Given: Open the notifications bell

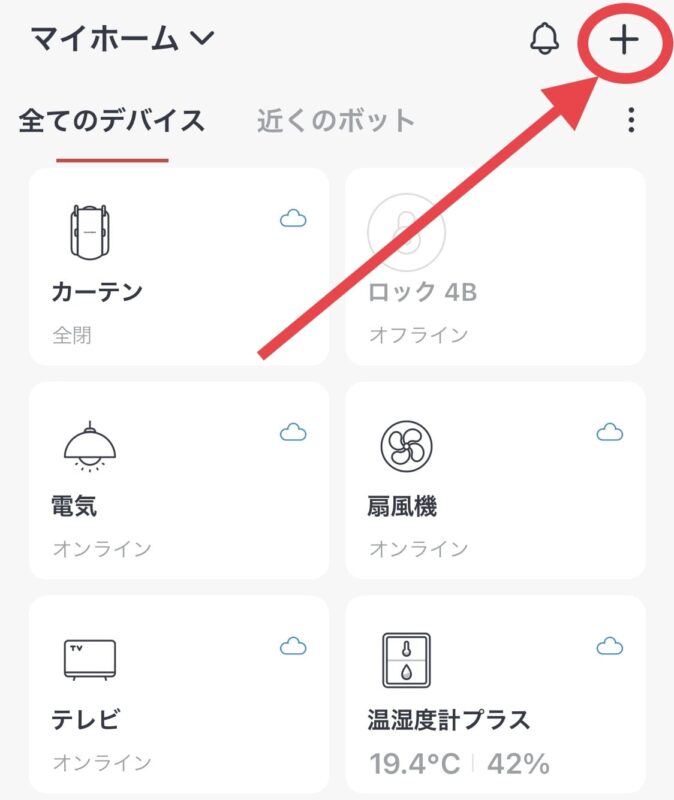Looking at the screenshot, I should pyautogui.click(x=544, y=39).
